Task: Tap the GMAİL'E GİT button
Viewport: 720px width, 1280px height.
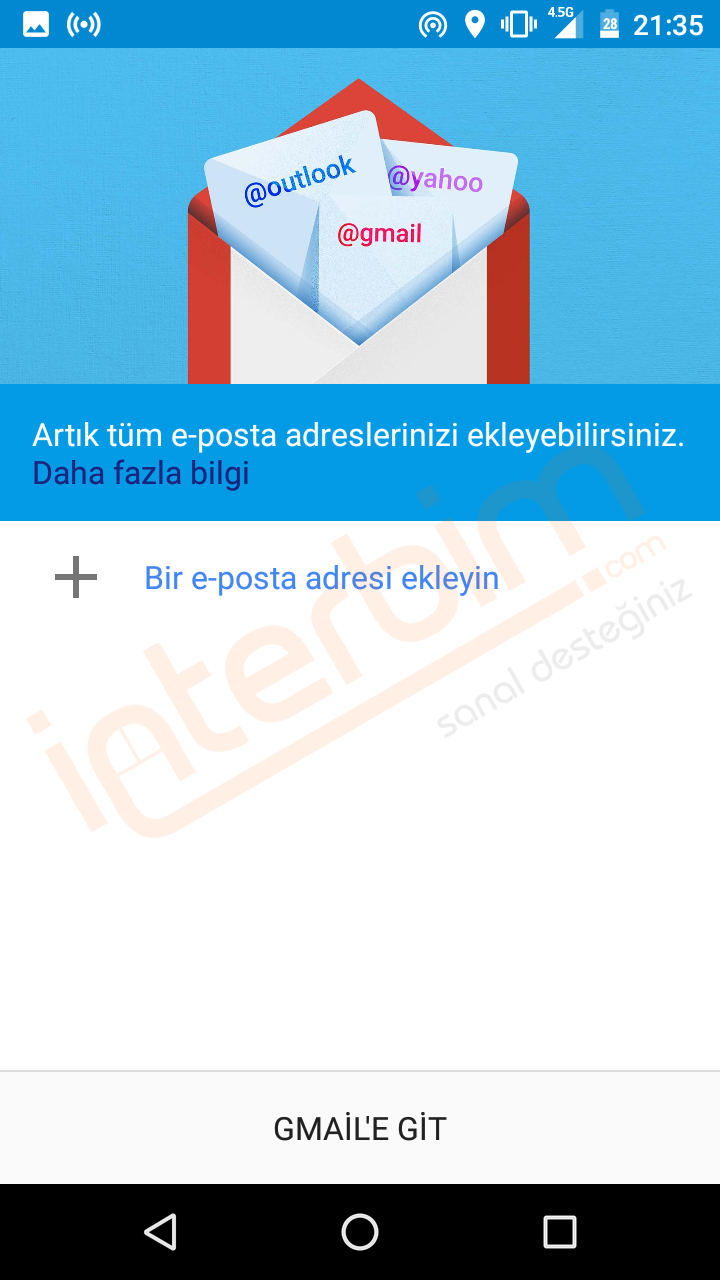Action: [360, 1128]
